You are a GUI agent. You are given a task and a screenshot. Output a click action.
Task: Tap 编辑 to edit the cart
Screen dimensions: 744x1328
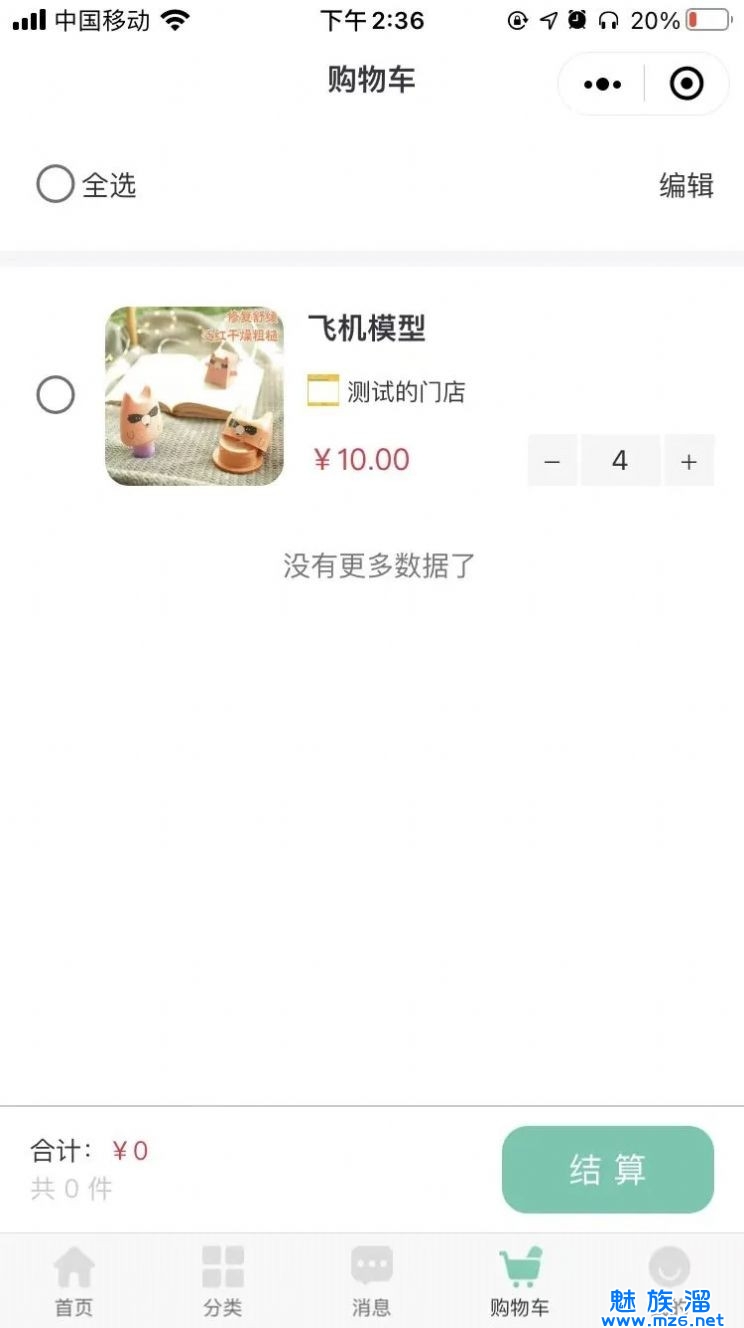(x=686, y=185)
